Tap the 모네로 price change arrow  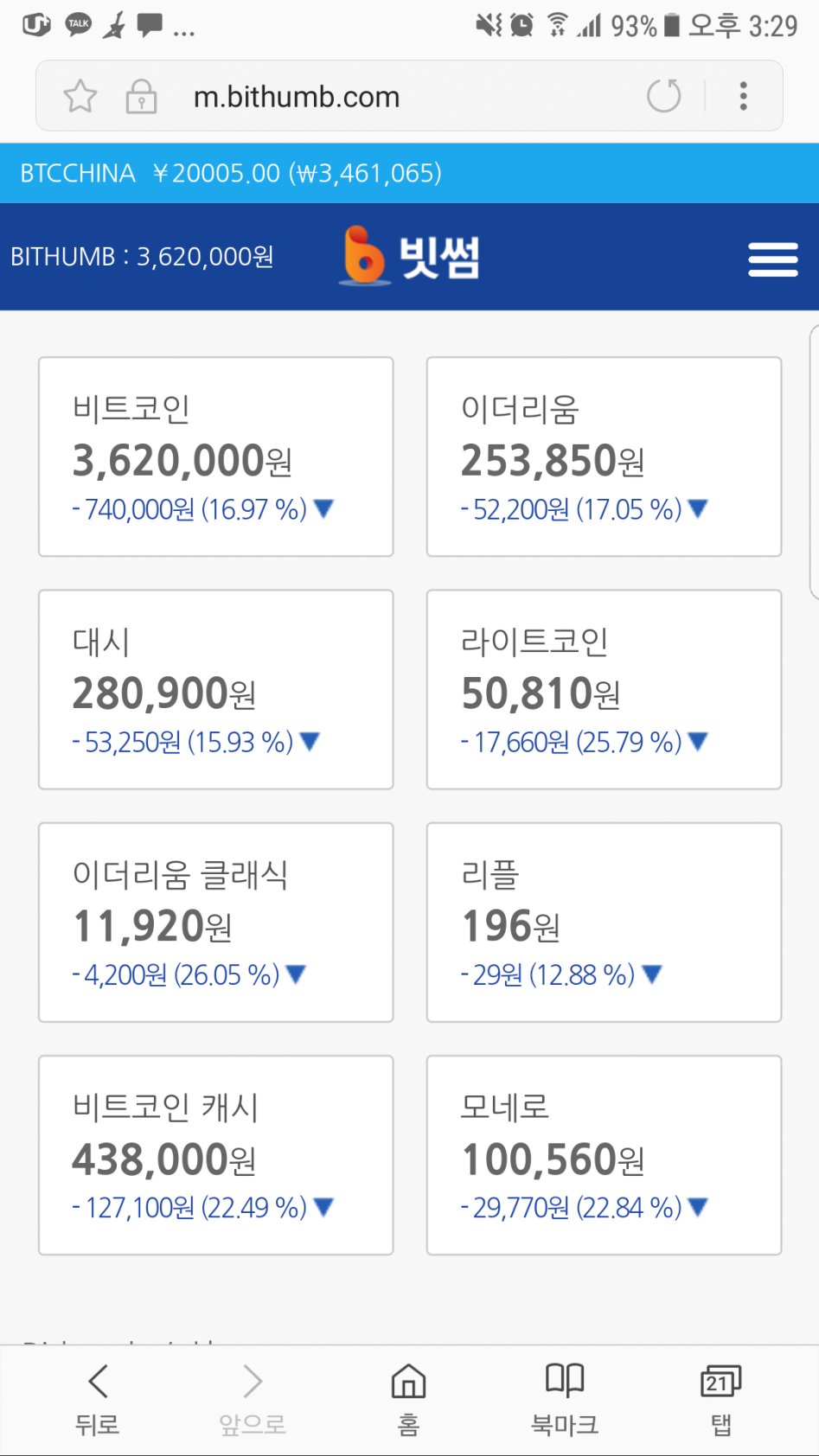696,1207
